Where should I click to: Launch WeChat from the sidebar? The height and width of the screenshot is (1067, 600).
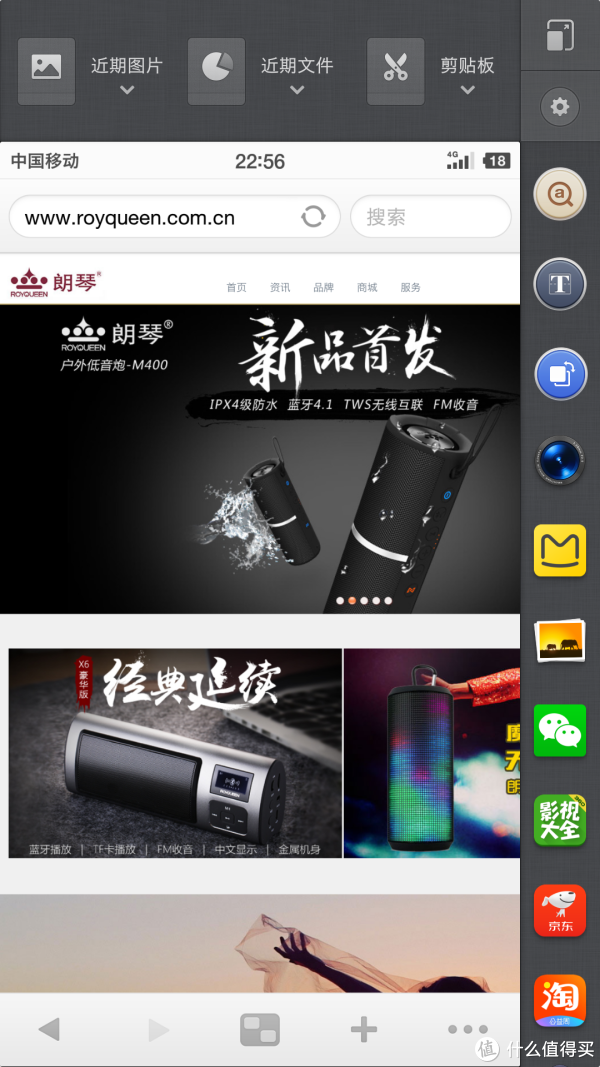point(560,730)
